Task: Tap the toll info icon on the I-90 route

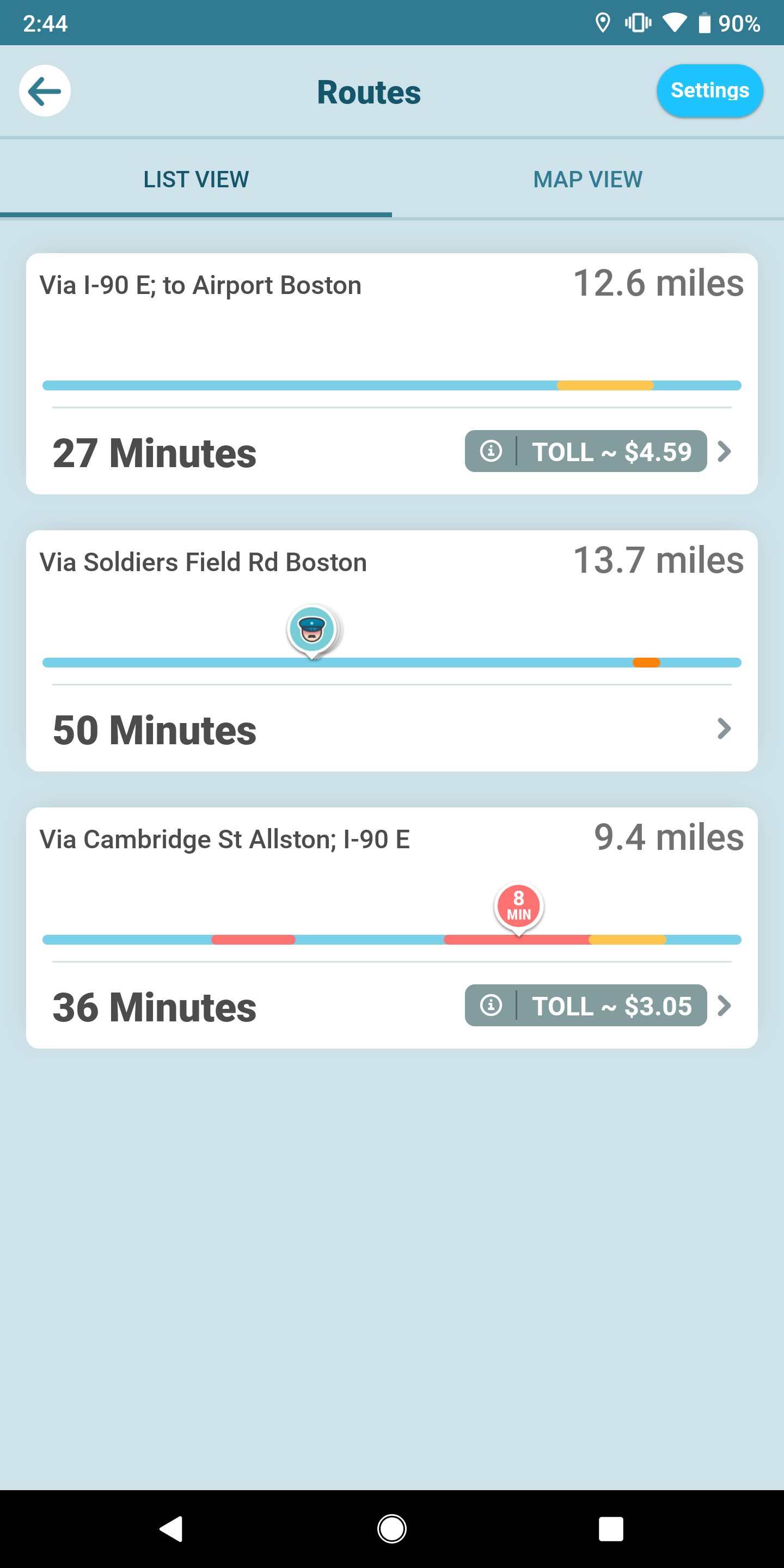Action: (x=491, y=451)
